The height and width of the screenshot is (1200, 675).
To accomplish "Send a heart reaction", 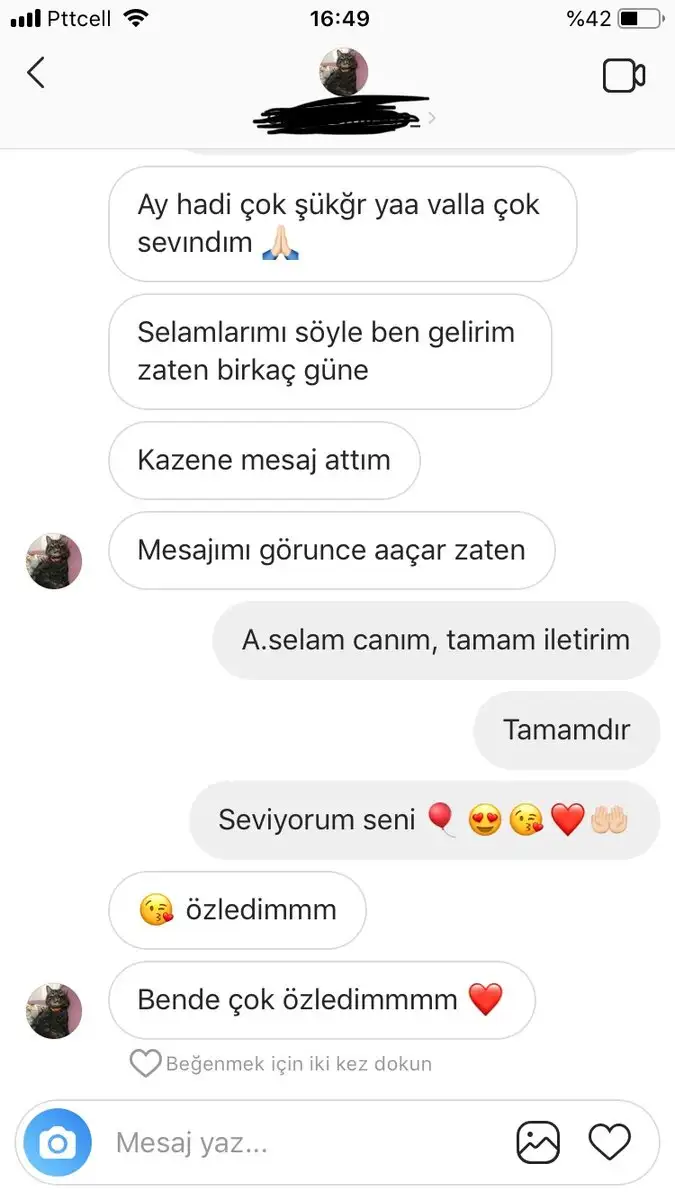I will (609, 1142).
